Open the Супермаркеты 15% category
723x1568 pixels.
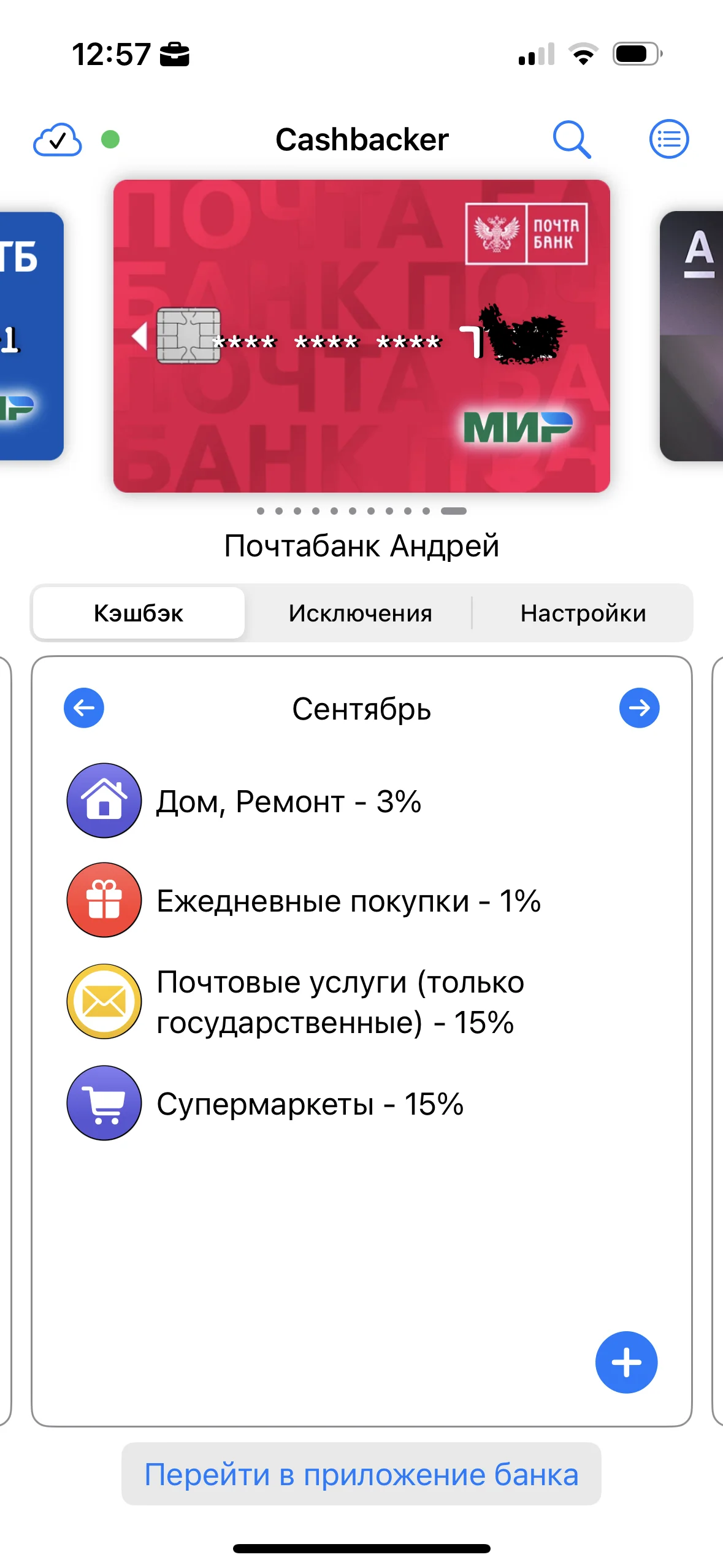[310, 1104]
